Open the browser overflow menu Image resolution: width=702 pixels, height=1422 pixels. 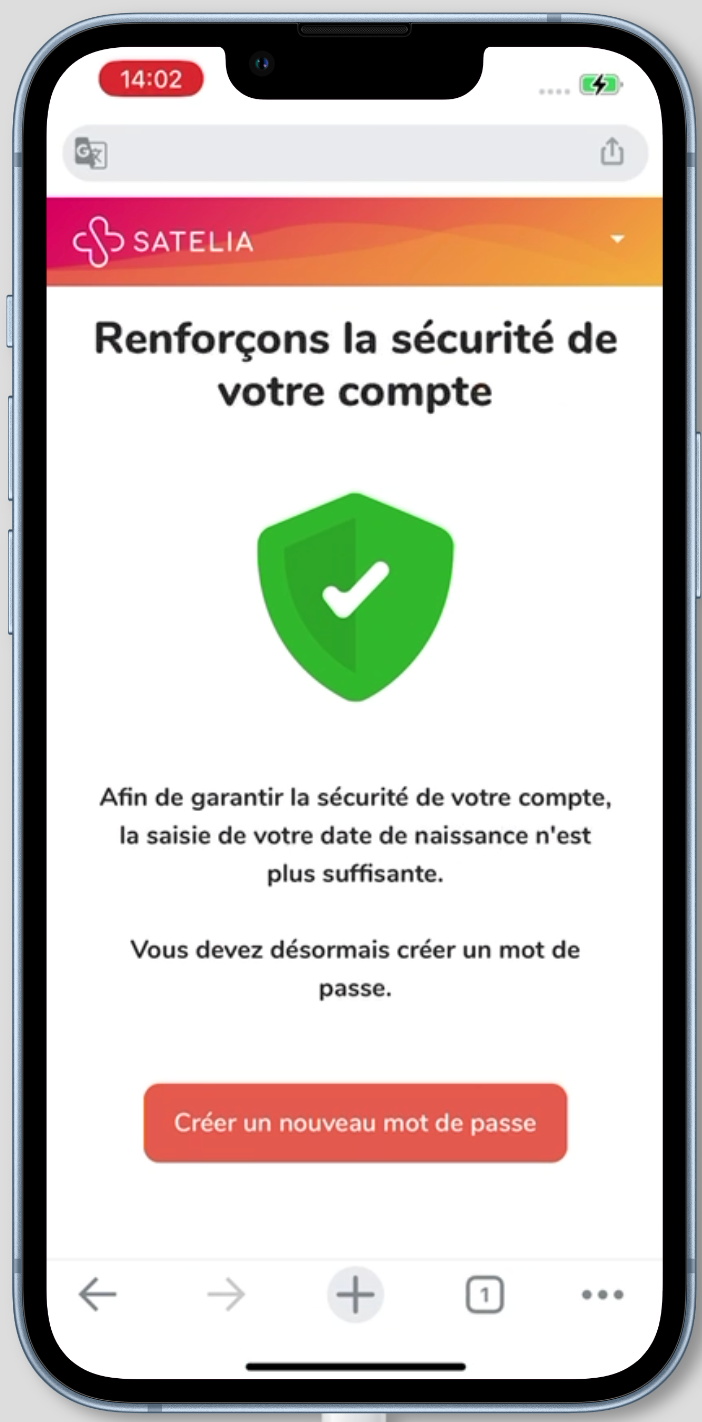[x=602, y=1295]
